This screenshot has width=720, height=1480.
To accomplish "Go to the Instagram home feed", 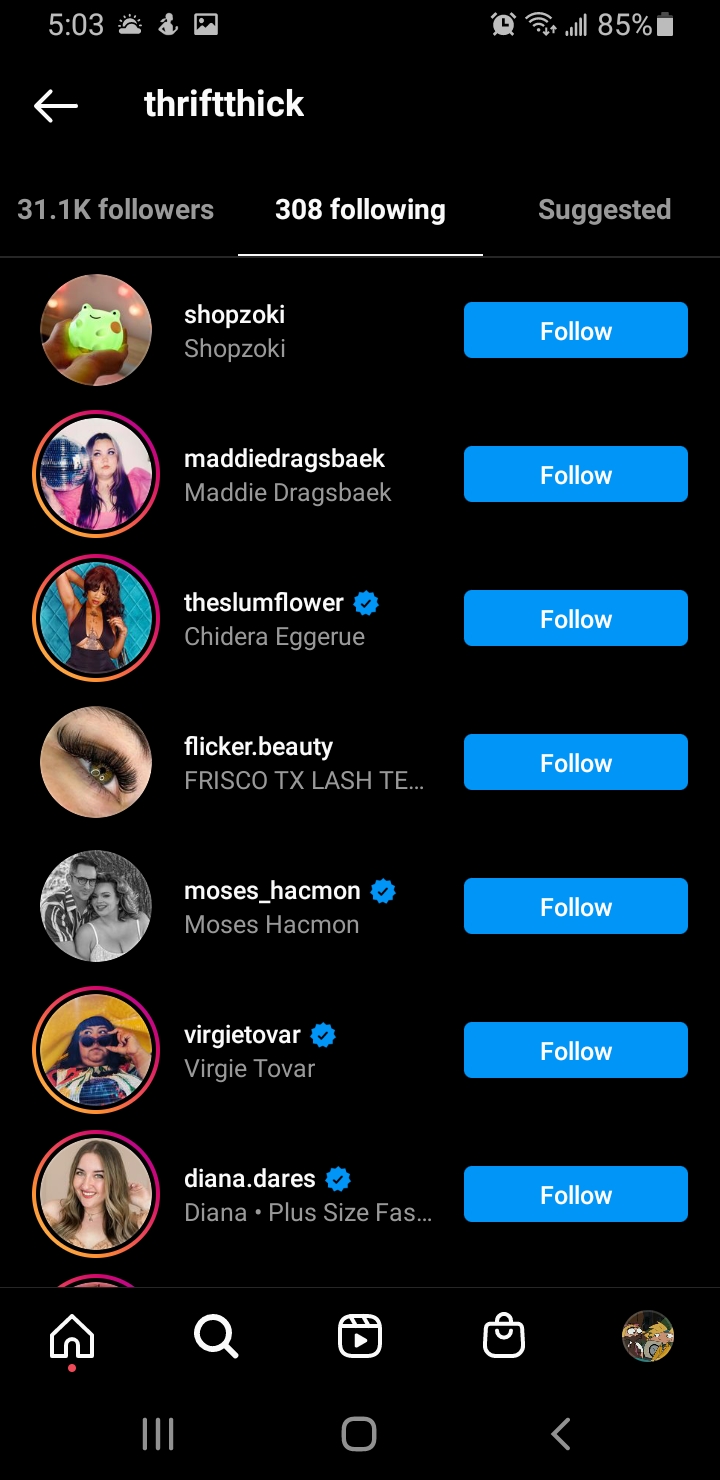I will 72,1336.
